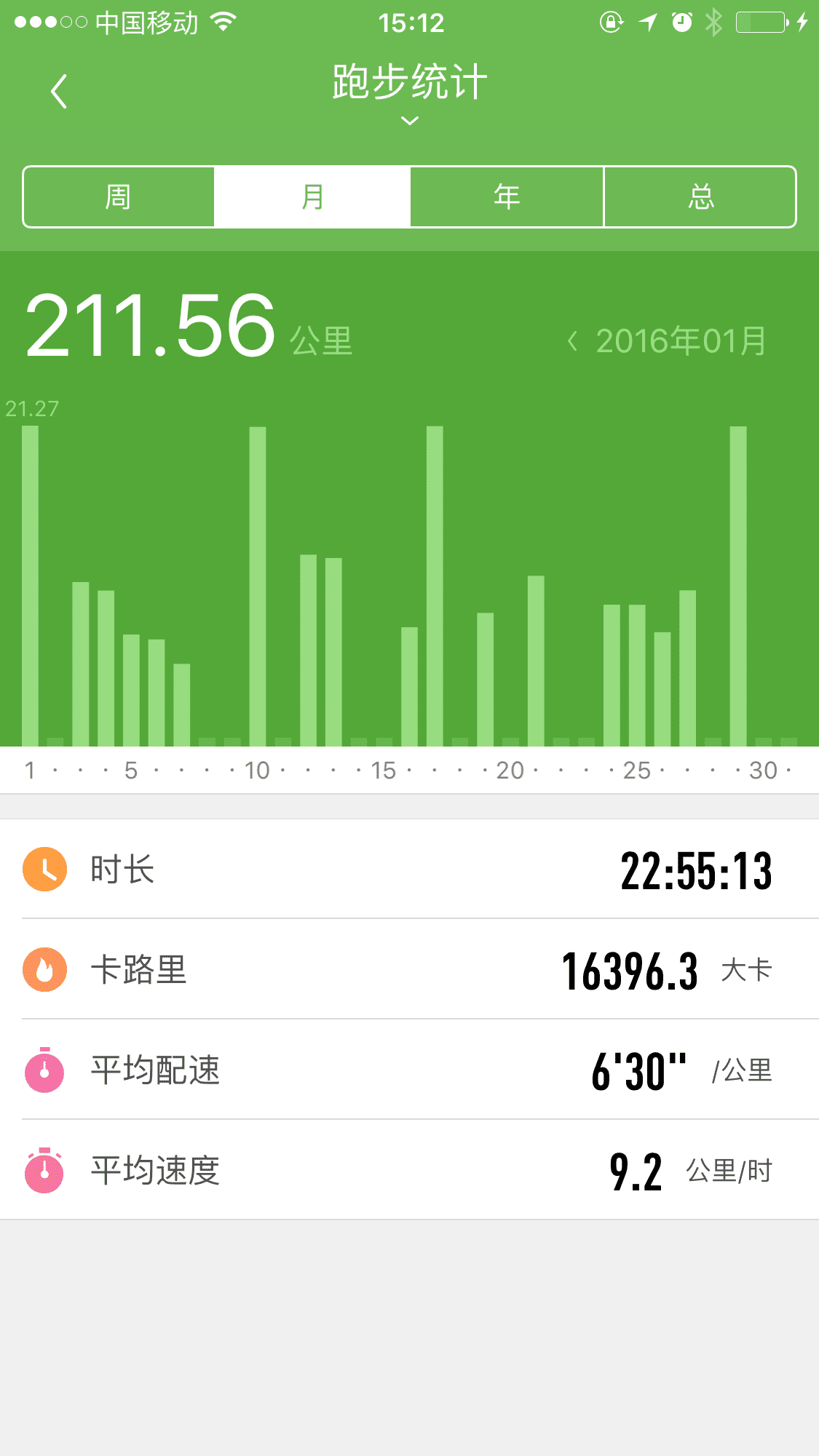The image size is (819, 1456).
Task: Open the 卡路里 detail row
Action: coord(409,969)
